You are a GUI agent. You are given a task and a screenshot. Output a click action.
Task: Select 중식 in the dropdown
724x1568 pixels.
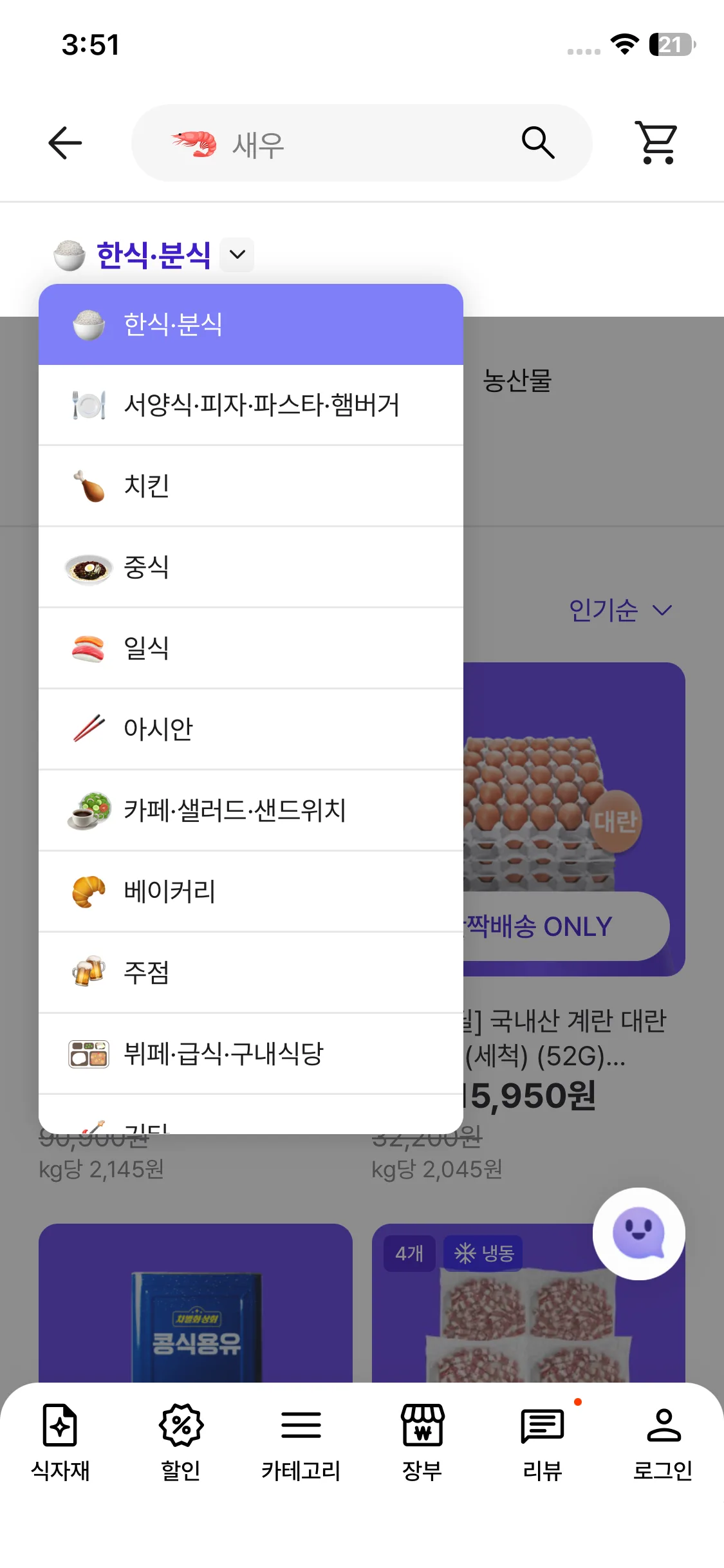251,567
